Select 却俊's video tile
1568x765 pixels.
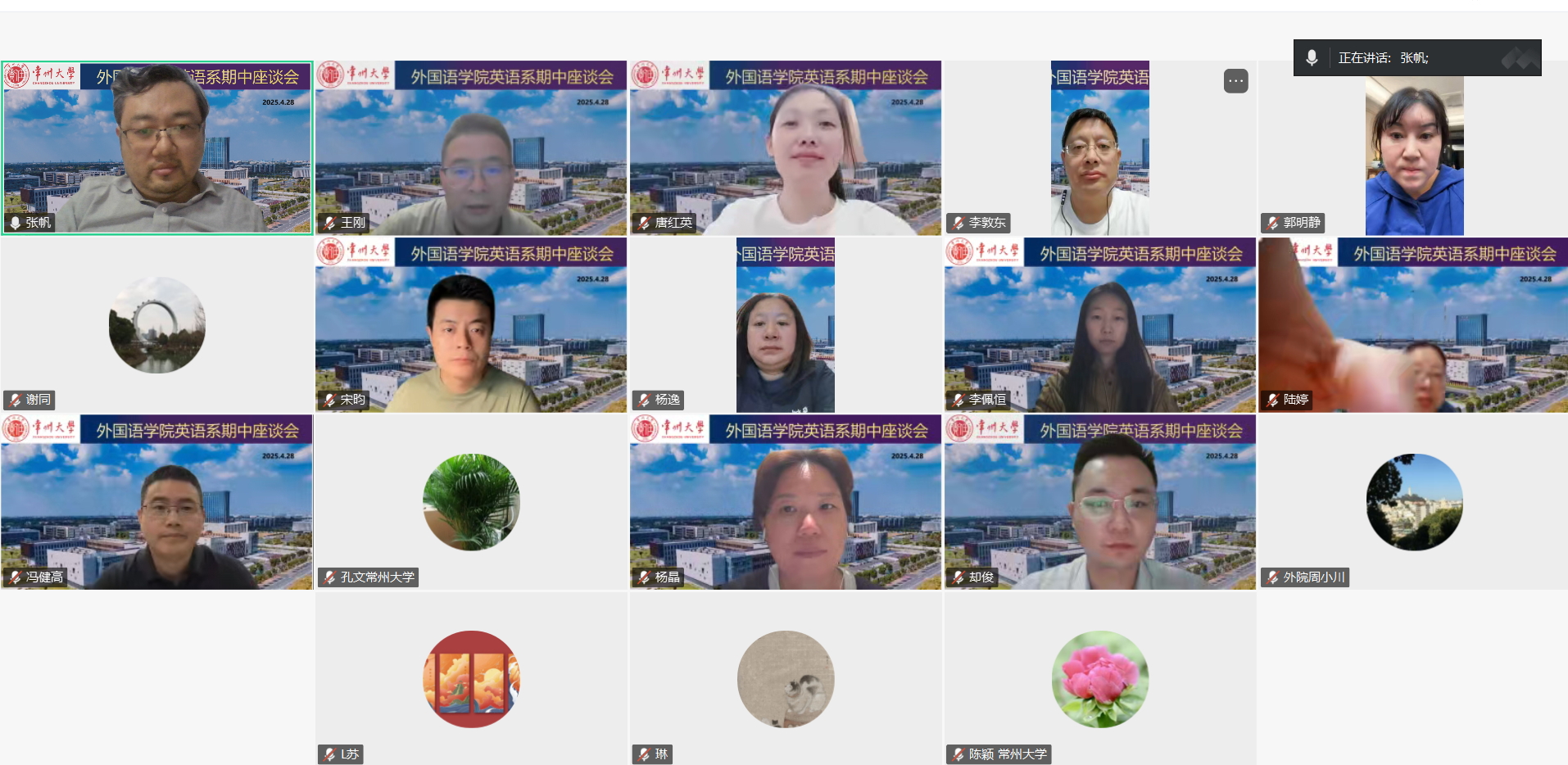coord(1099,502)
